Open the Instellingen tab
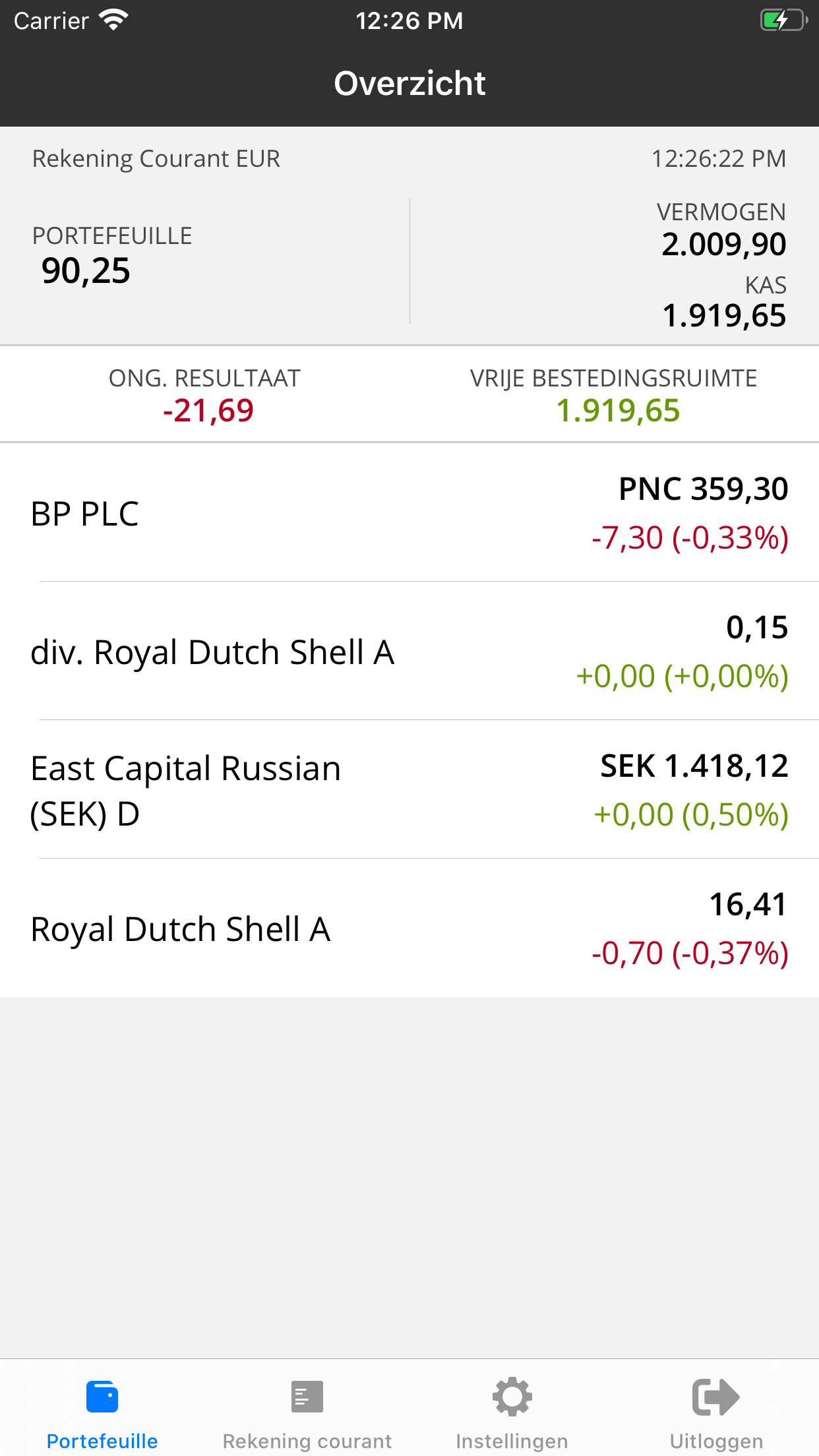Viewport: 819px width, 1456px height. (512, 1412)
